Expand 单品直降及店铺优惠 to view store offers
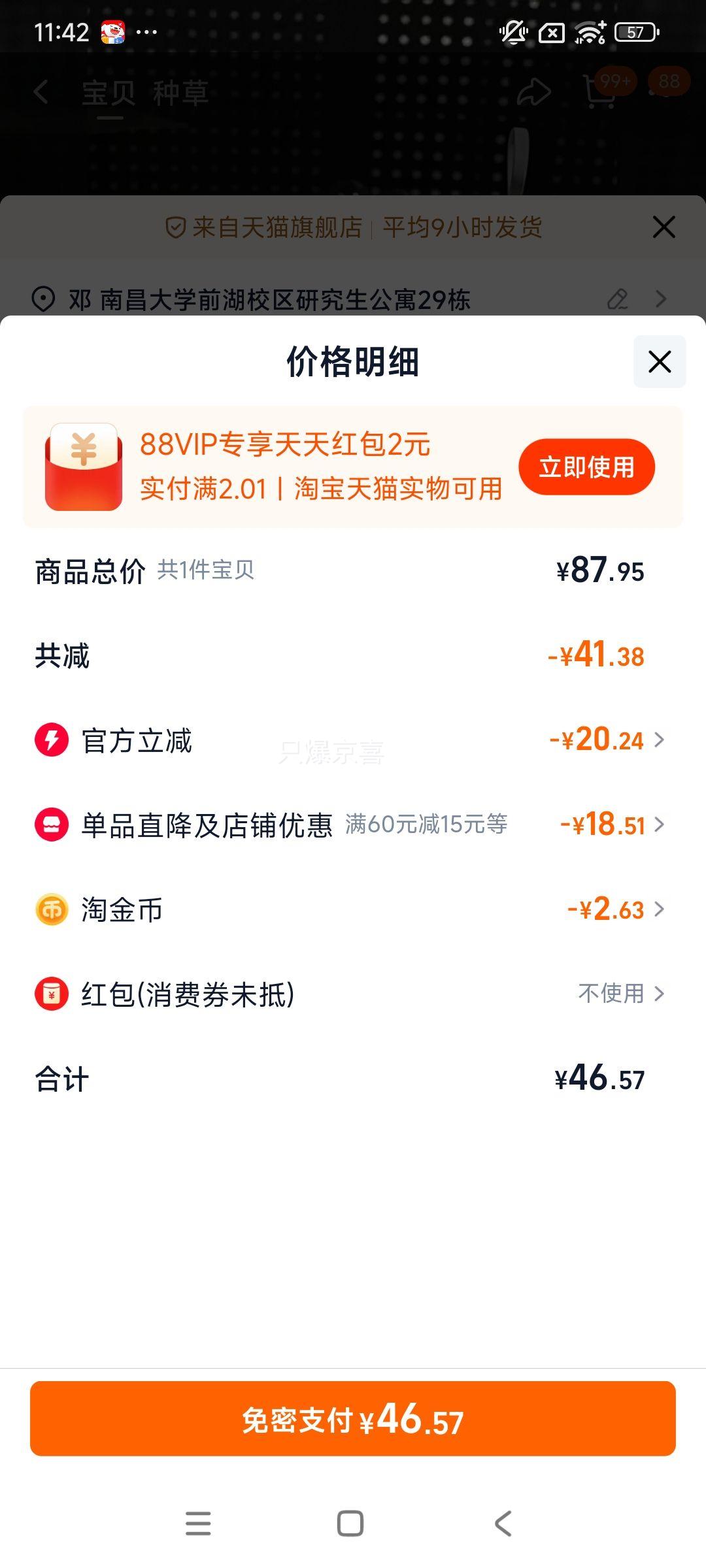Screen dimensions: 706x1568 662,825
